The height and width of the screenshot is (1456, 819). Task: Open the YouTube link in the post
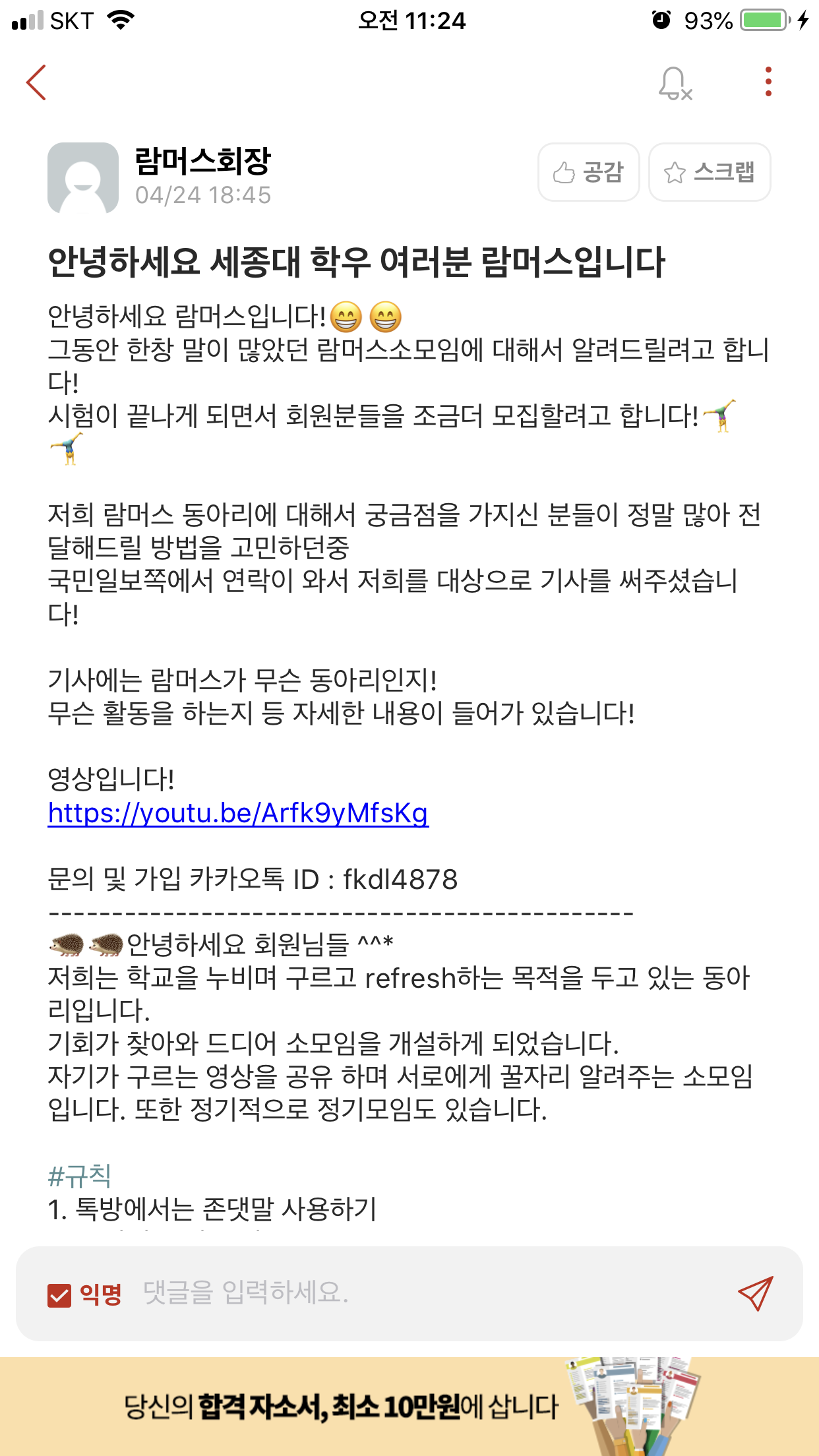tap(238, 814)
